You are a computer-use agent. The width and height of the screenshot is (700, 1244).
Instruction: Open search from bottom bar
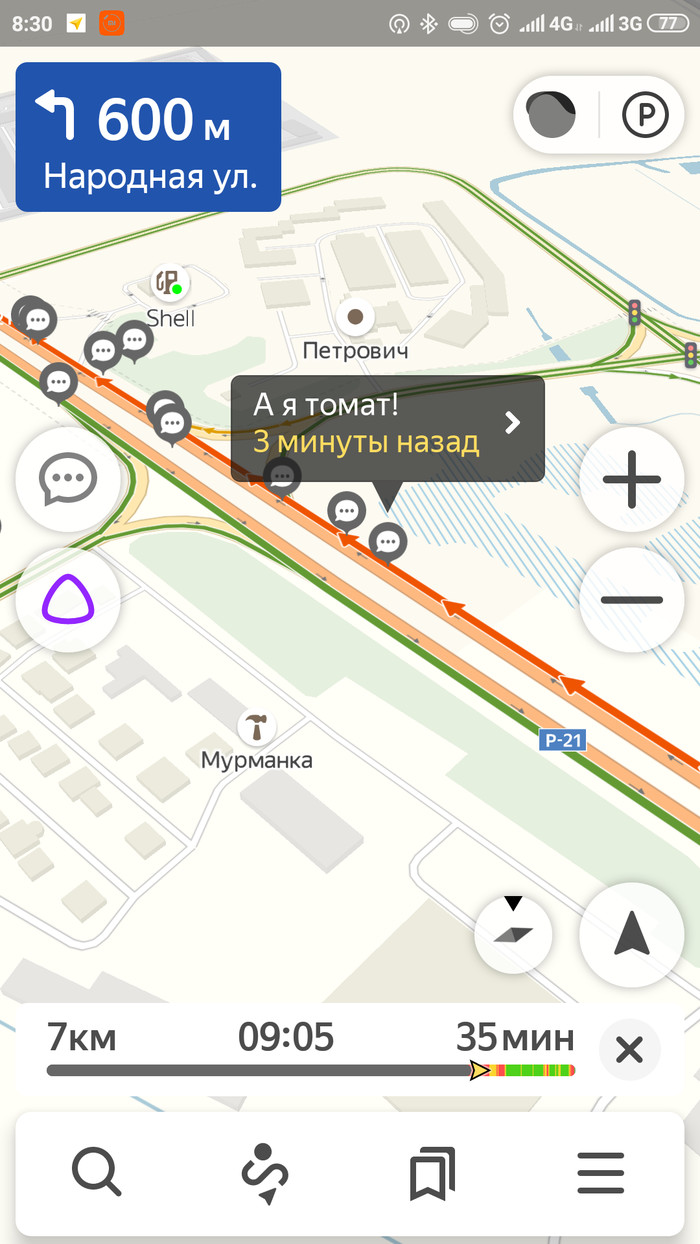click(97, 1173)
